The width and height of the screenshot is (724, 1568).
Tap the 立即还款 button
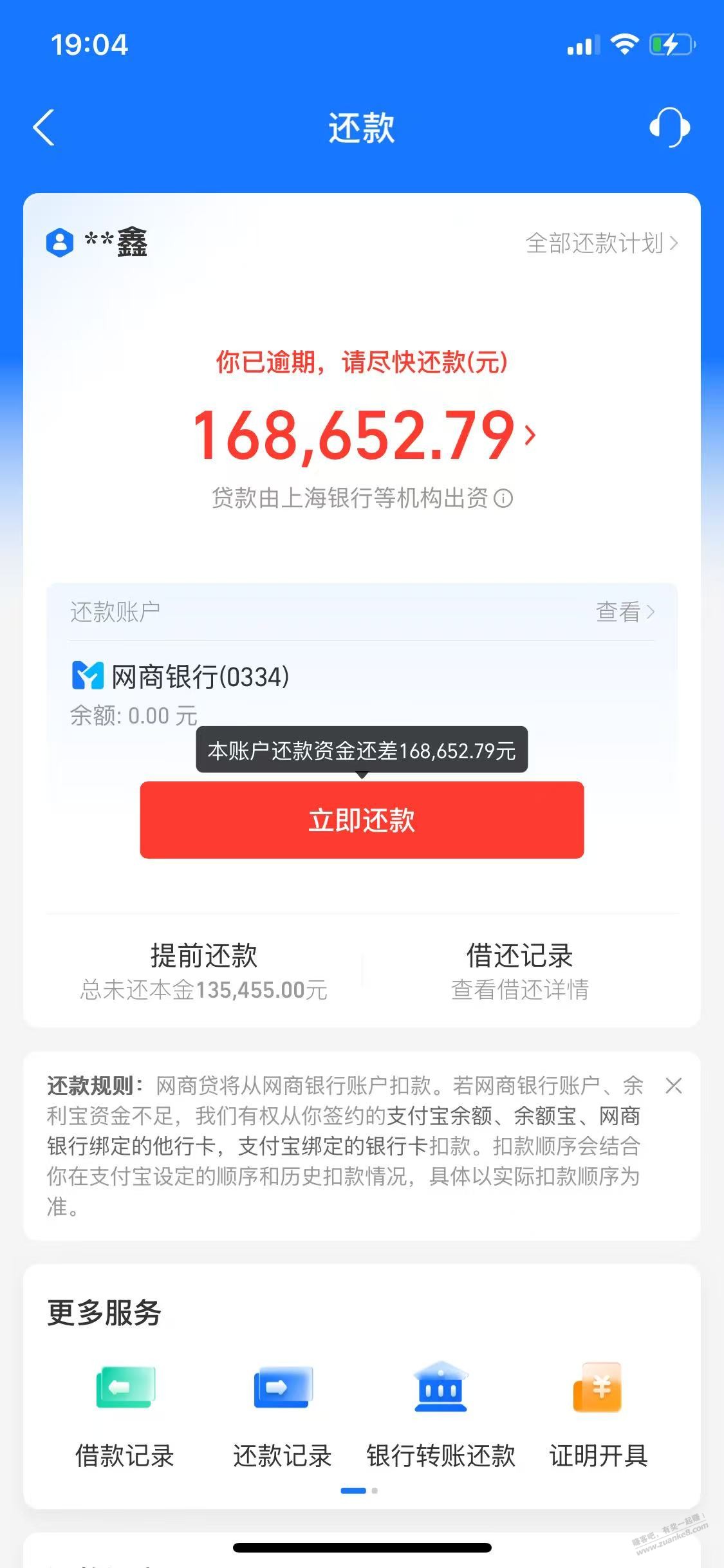(x=362, y=820)
